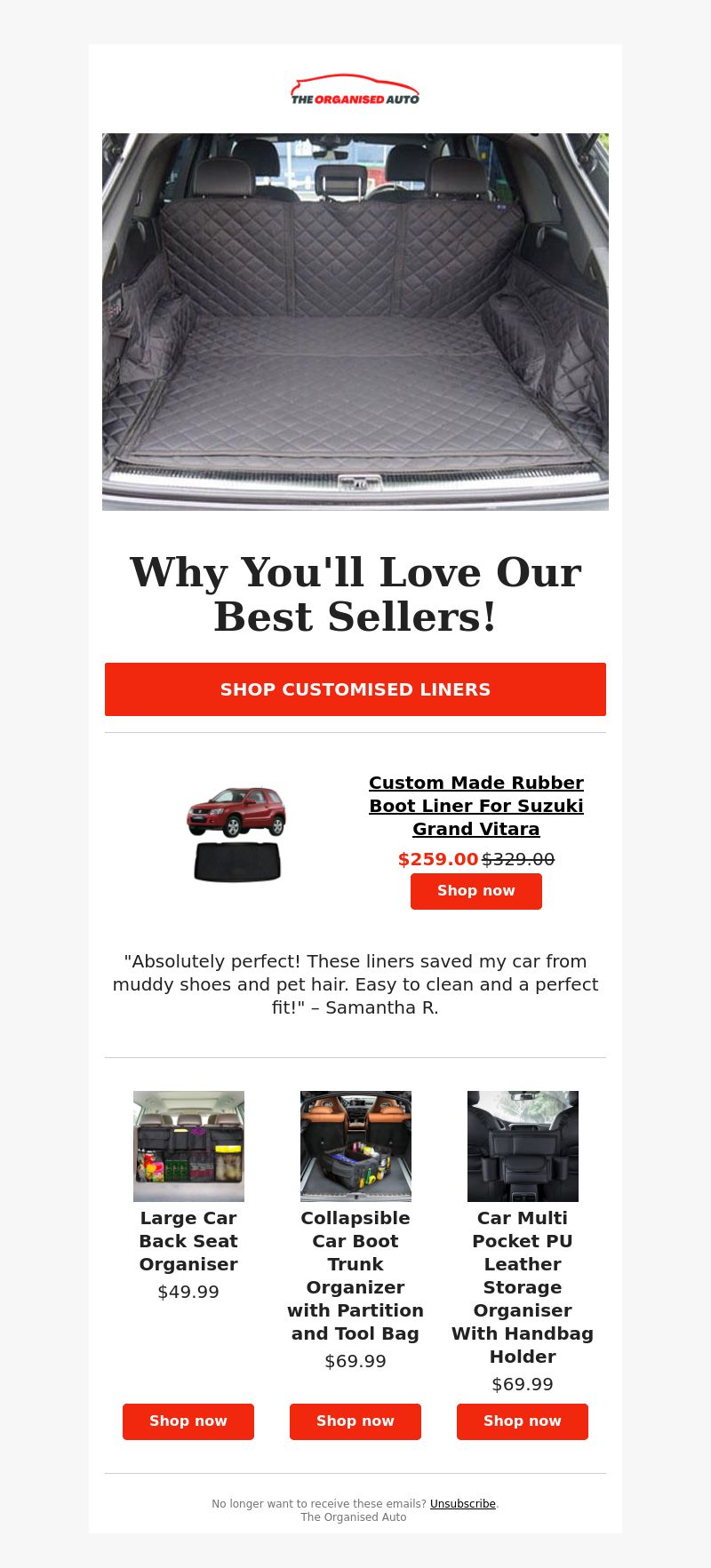711x1568 pixels.
Task: View the Collapsible Car Boot Trunk Organizer image
Action: 355,1146
